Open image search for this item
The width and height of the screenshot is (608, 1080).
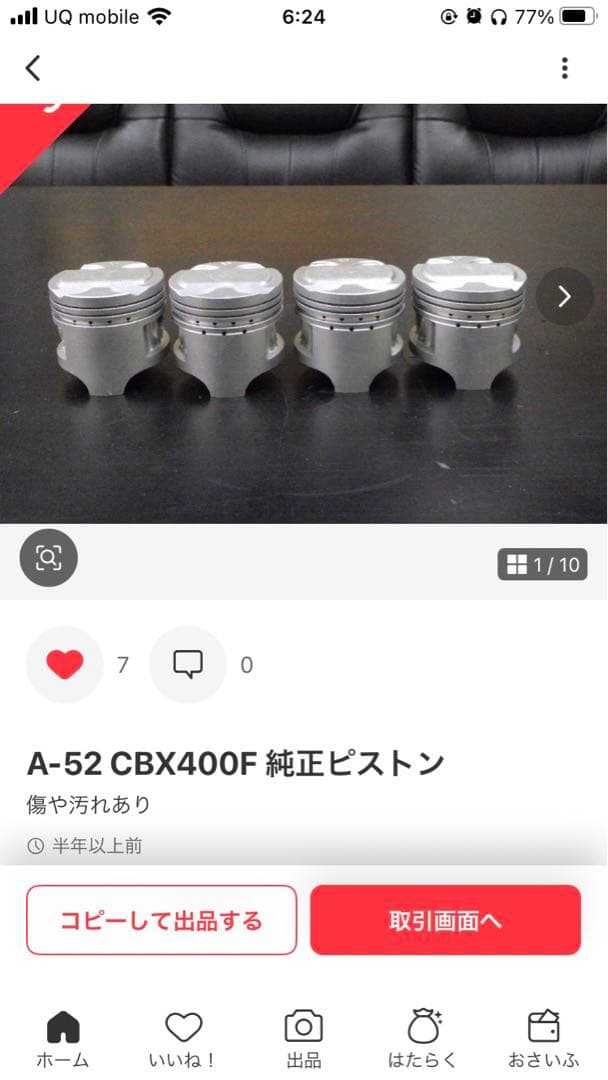(48, 557)
